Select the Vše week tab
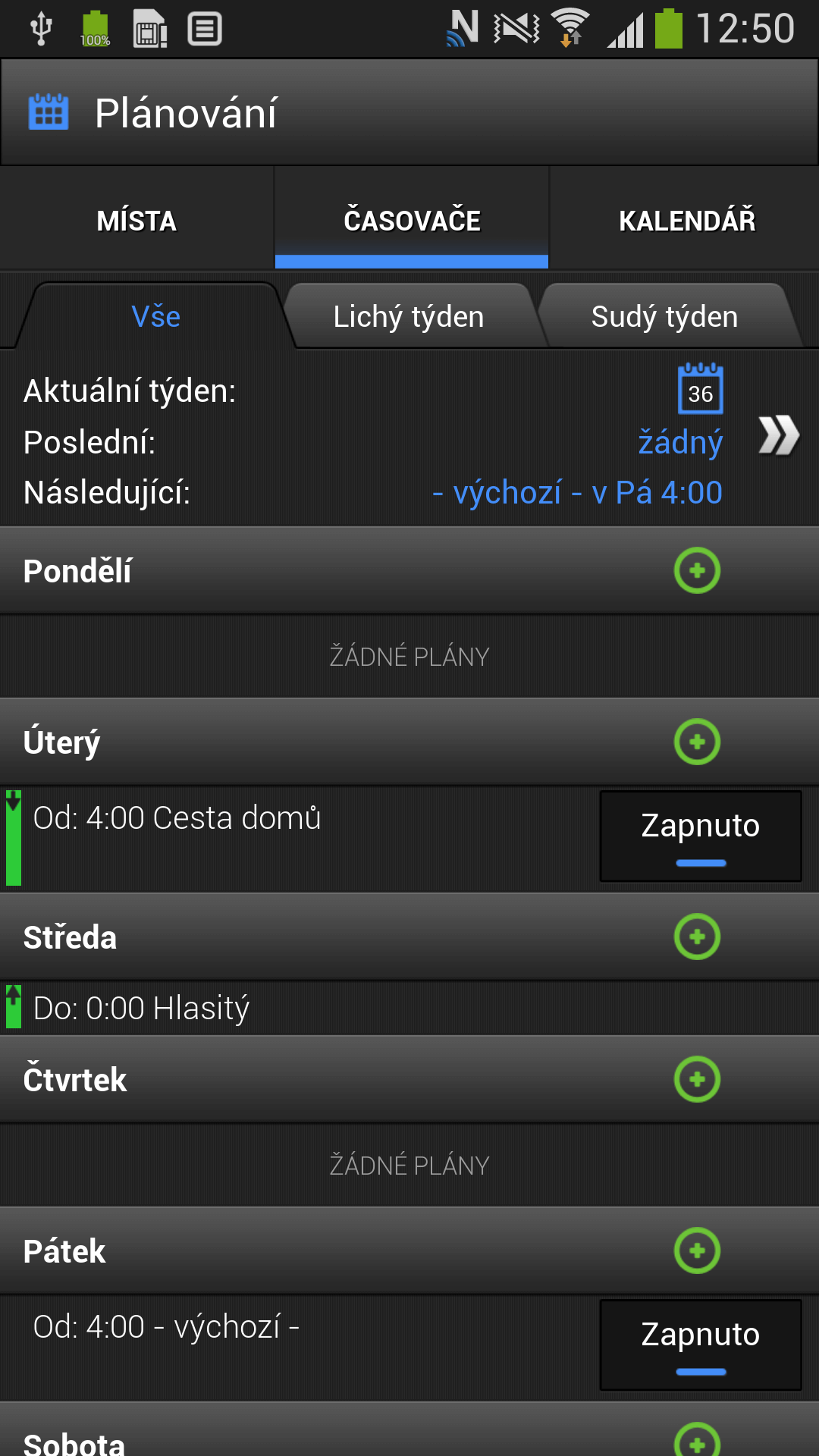 tap(155, 316)
